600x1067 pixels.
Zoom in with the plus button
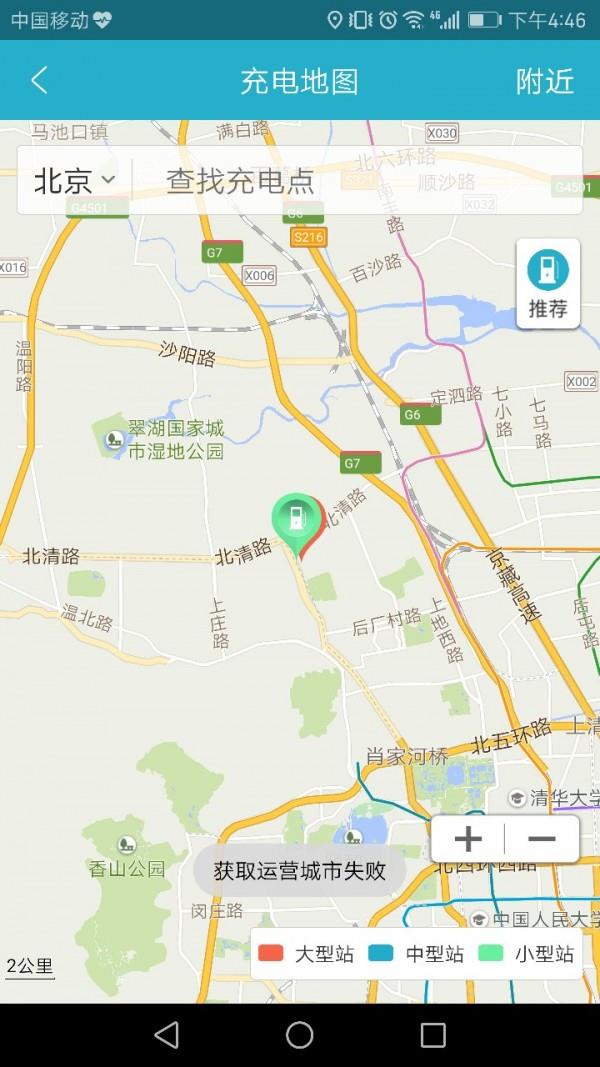tap(468, 838)
